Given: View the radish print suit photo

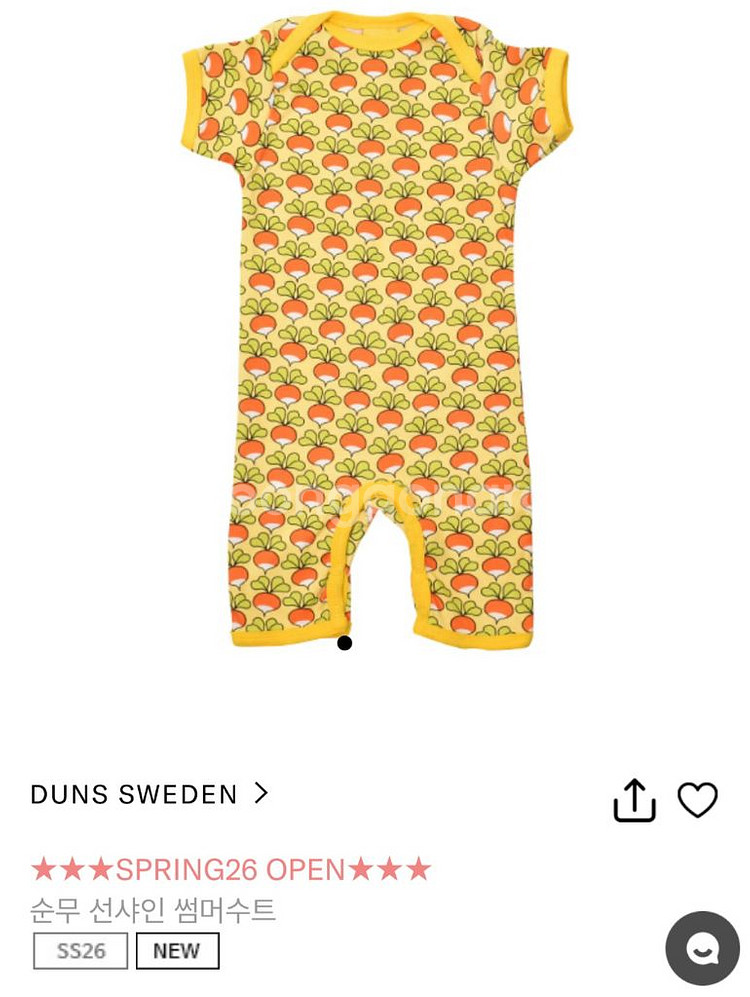Looking at the screenshot, I should [375, 330].
